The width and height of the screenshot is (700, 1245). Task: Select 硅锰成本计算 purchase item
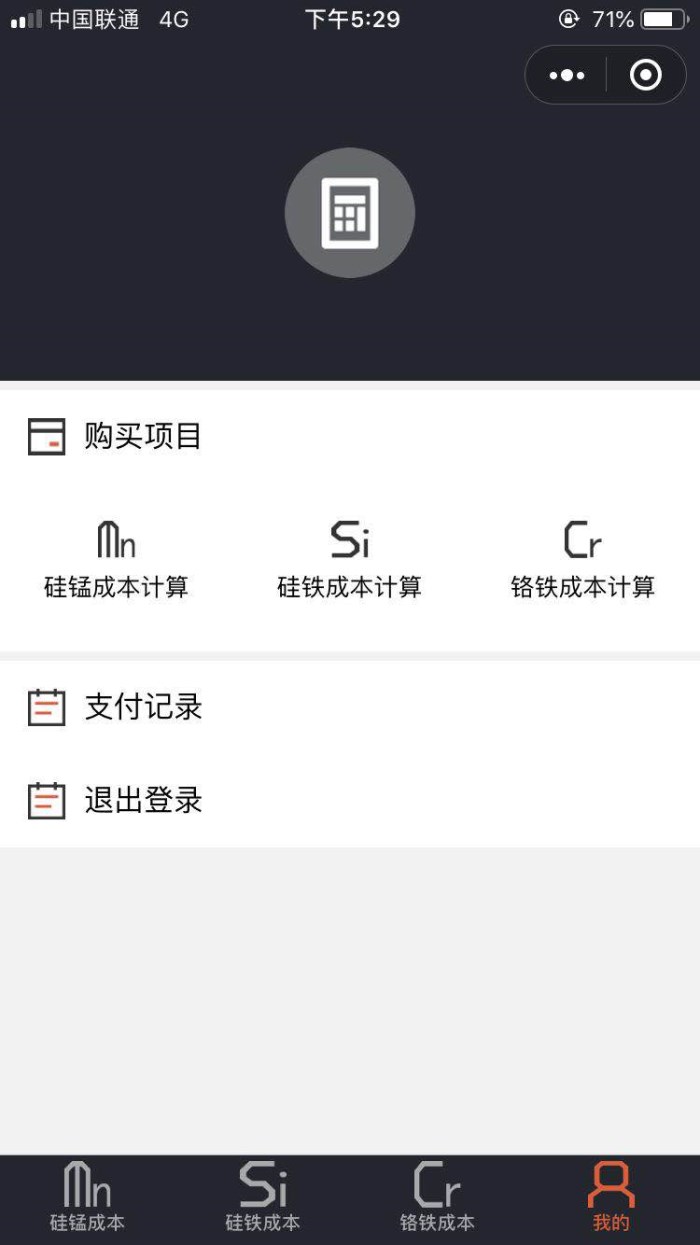116,561
